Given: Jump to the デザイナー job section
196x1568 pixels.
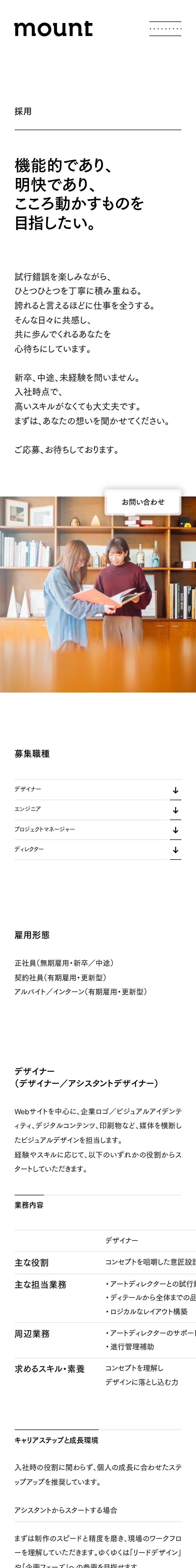Looking at the screenshot, I should click(x=97, y=789).
